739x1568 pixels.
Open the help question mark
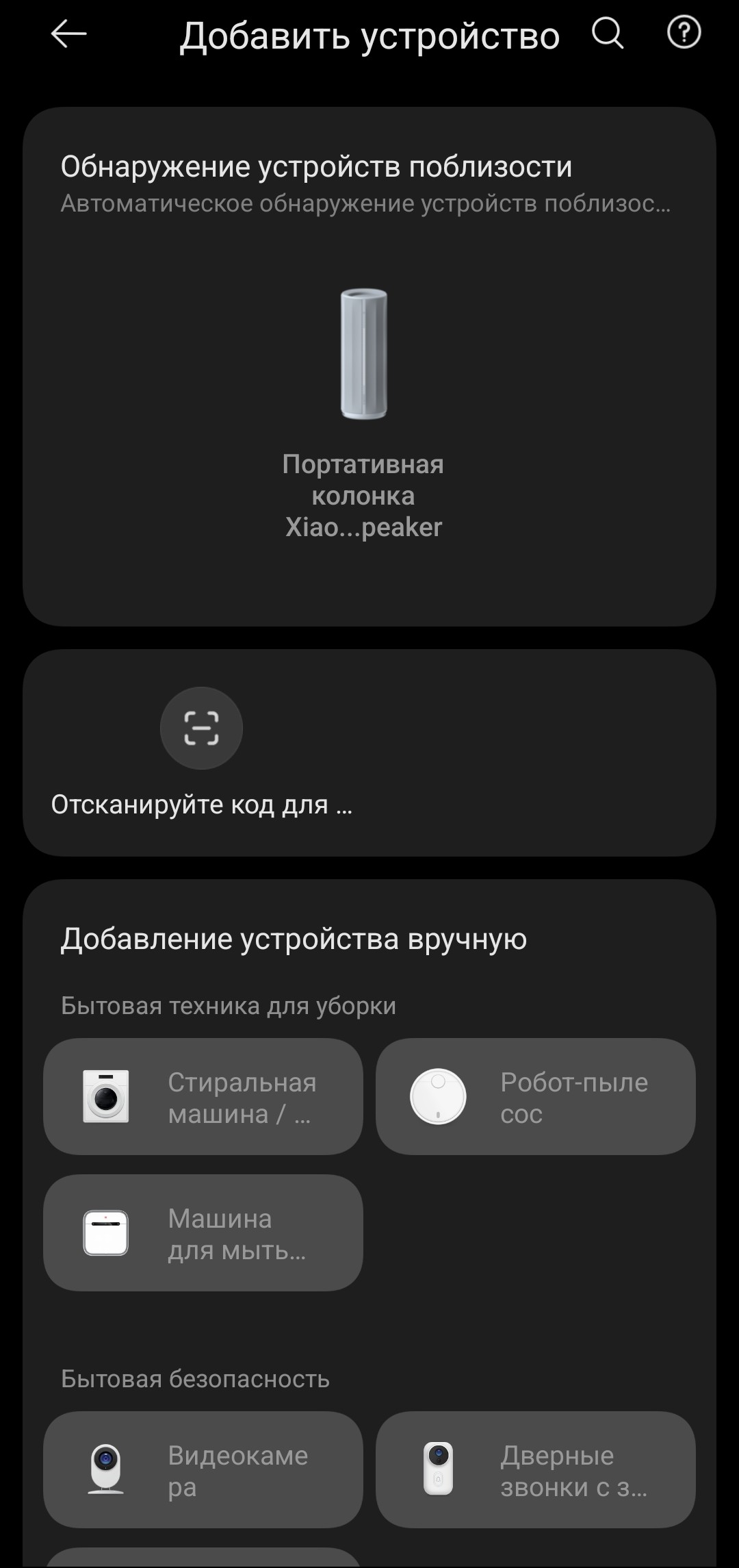pyautogui.click(x=684, y=33)
